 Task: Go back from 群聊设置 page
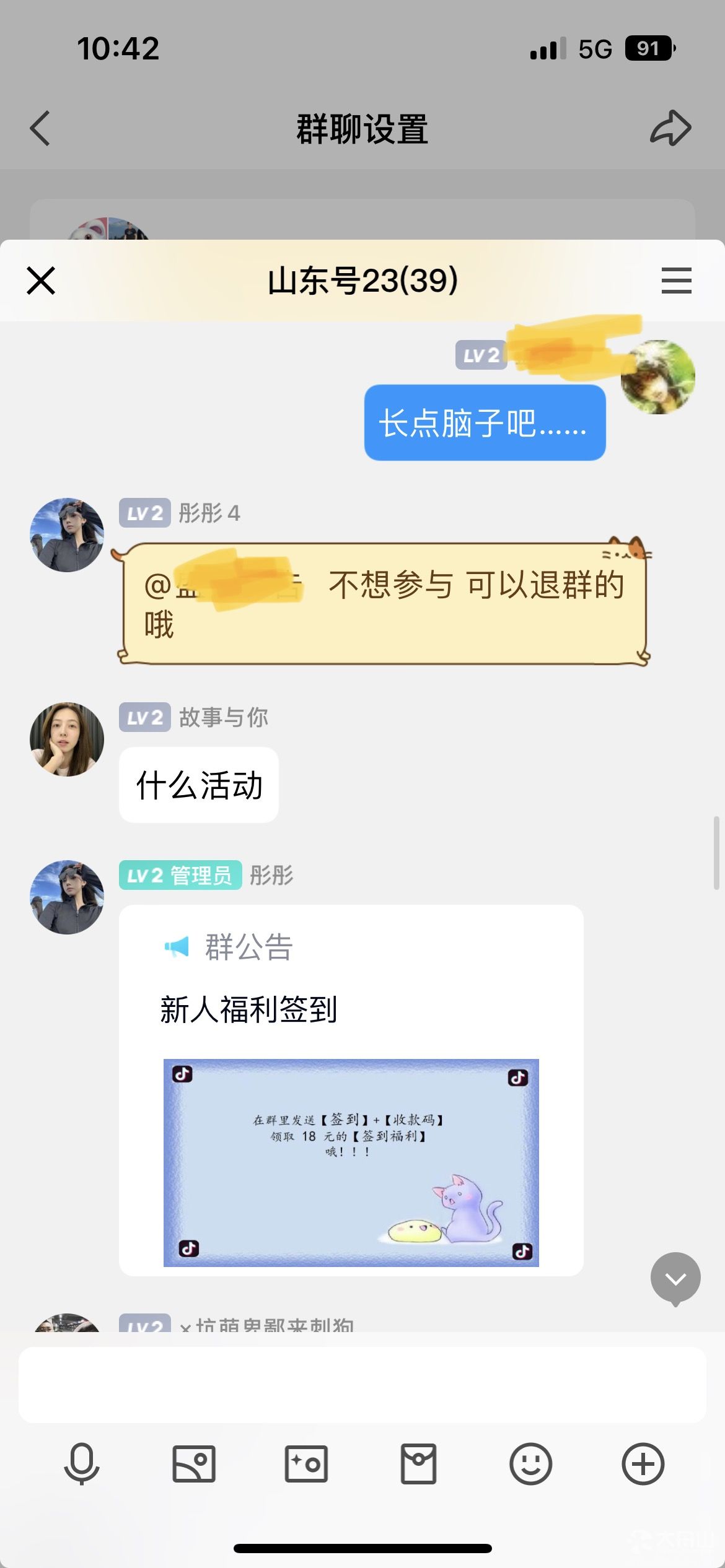coord(40,129)
